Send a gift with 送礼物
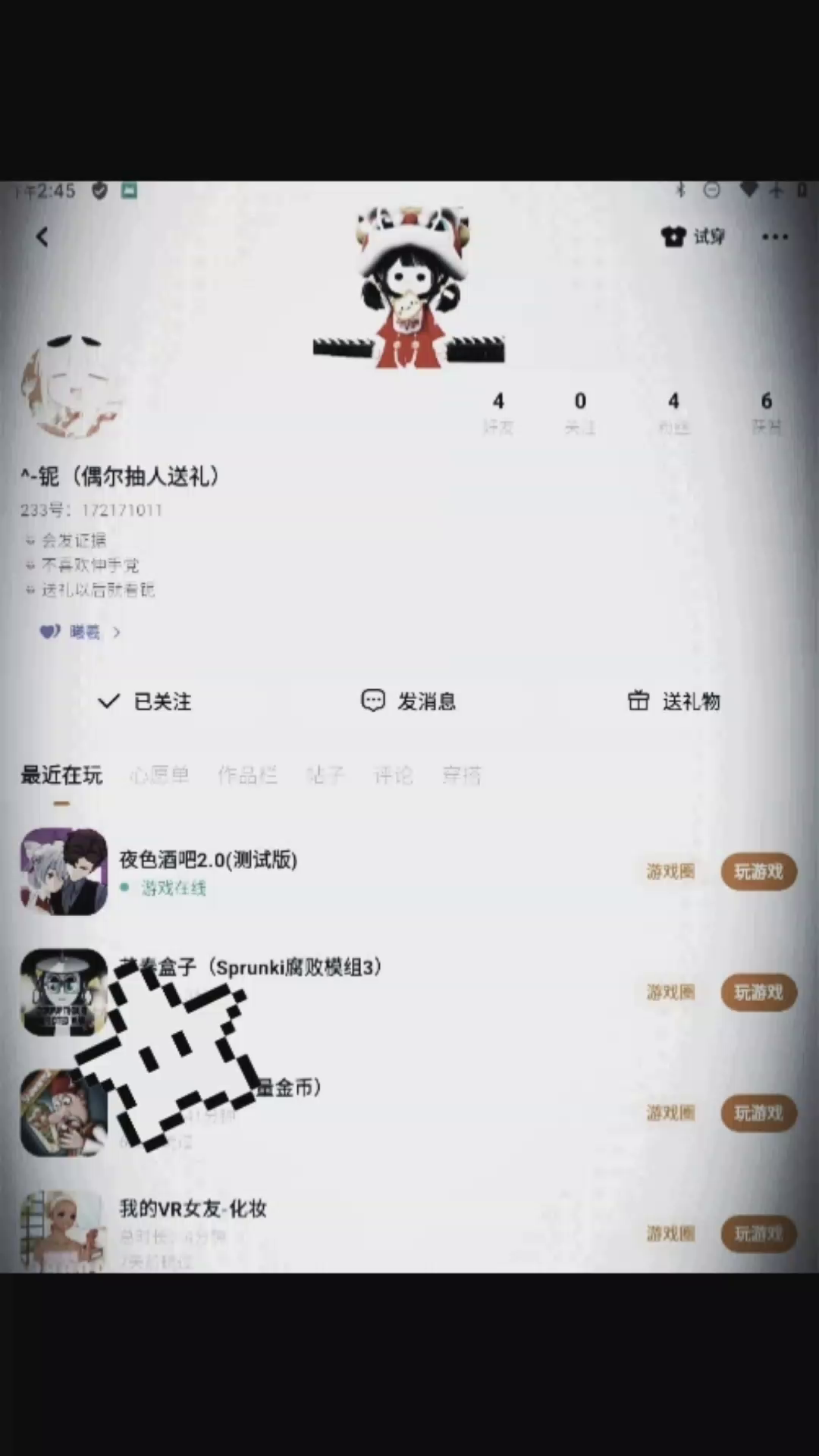Viewport: 819px width, 1456px height. (x=674, y=701)
